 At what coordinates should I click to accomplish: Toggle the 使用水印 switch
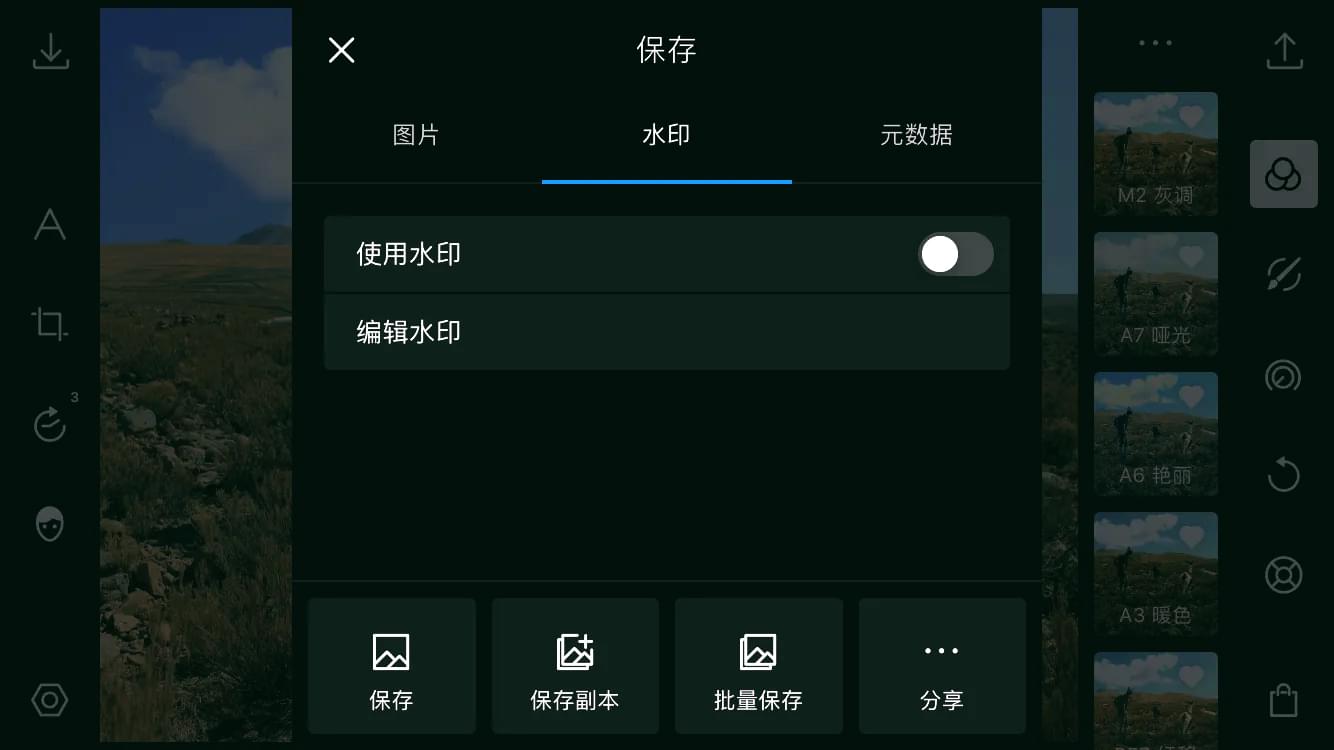pyautogui.click(x=955, y=255)
